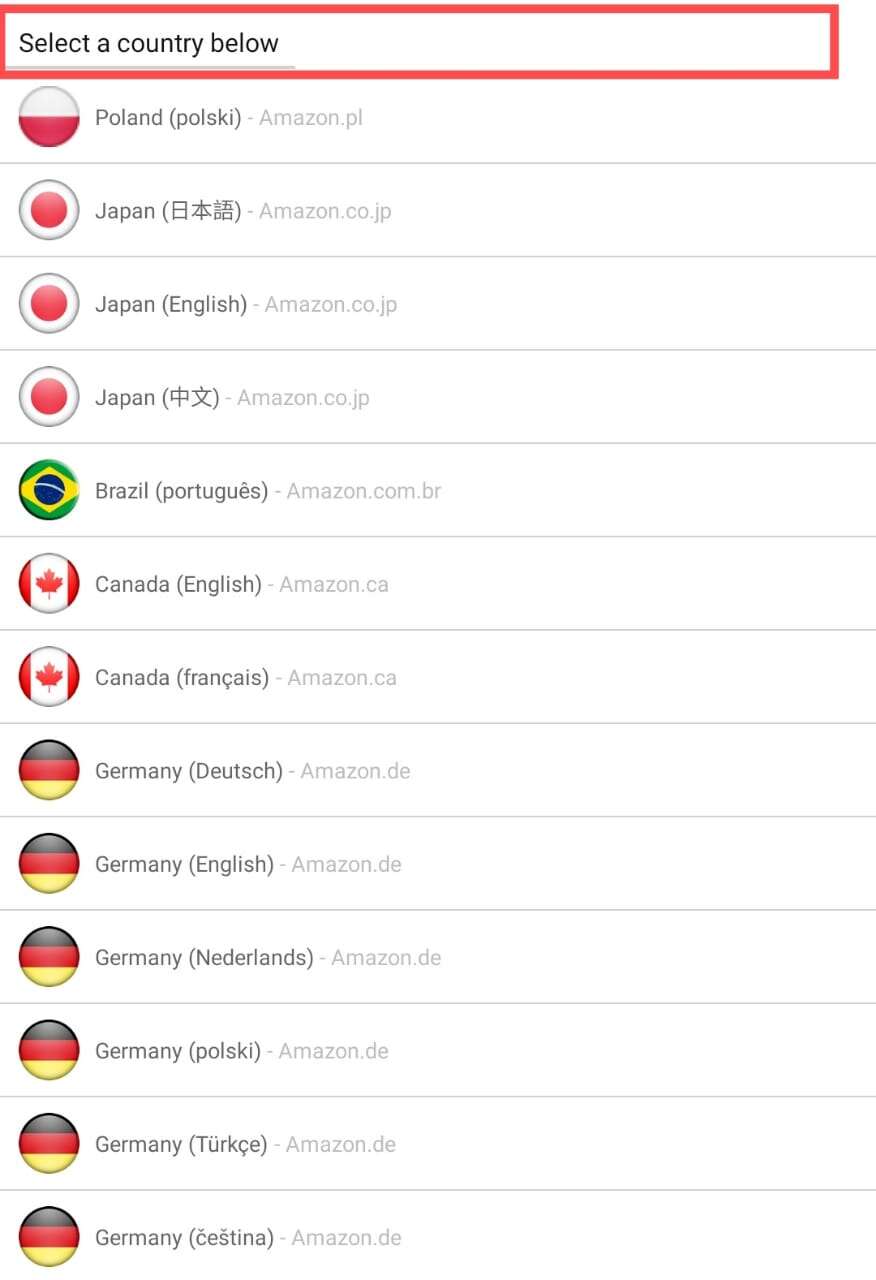Click the Brazil flag icon
Viewport: 876px width, 1280px height.
tap(48, 490)
